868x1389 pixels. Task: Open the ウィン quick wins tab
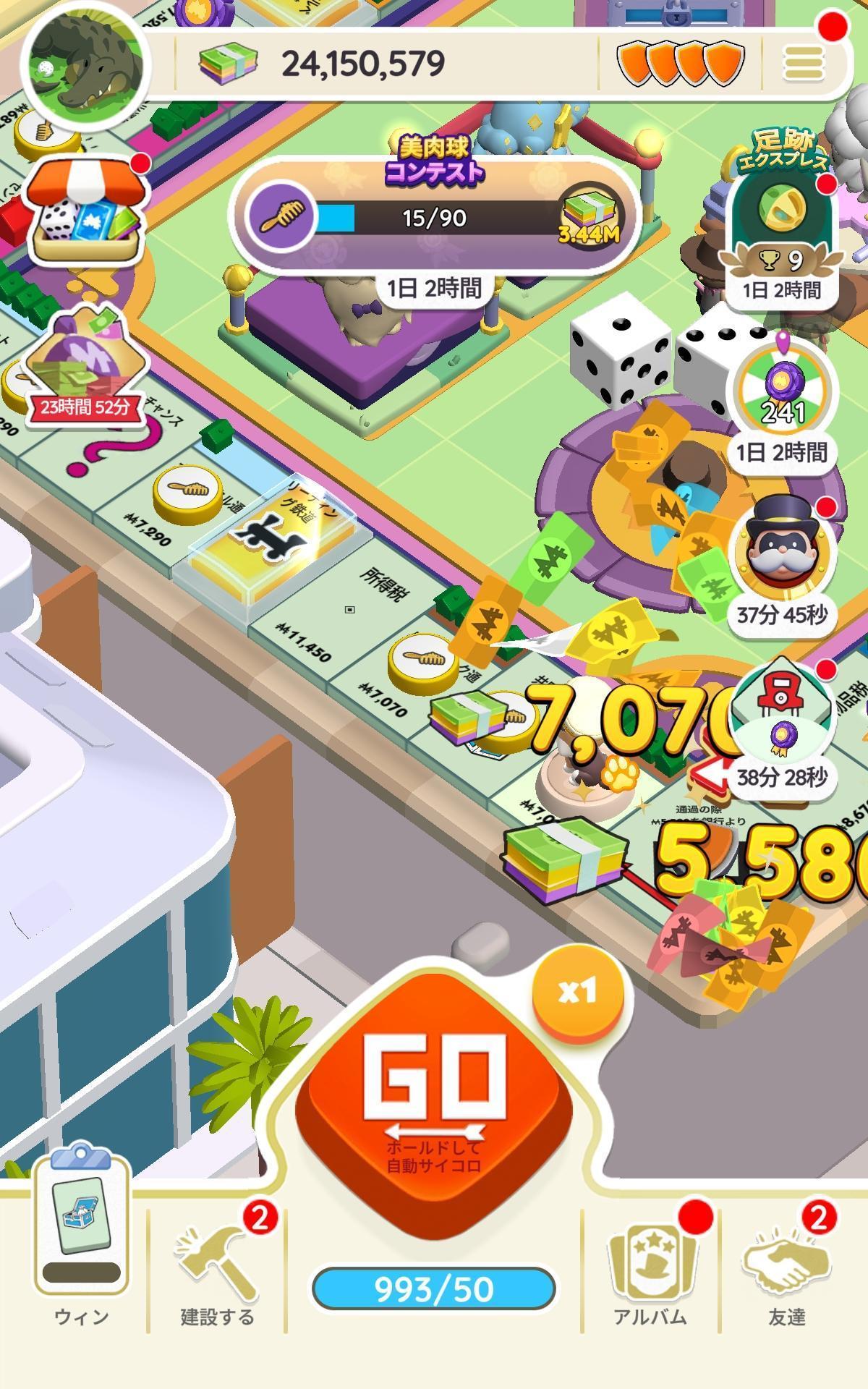[x=82, y=1244]
